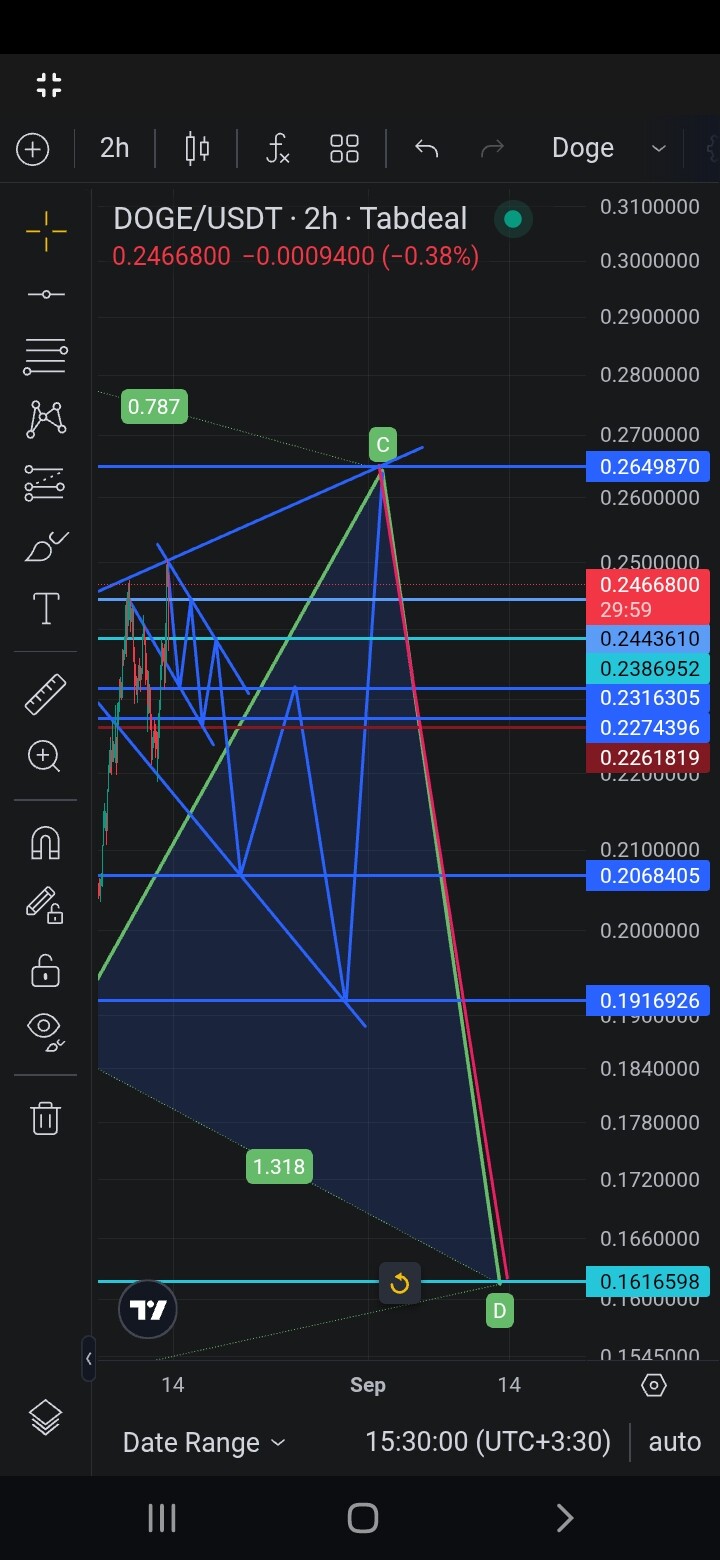Viewport: 720px width, 1560px height.
Task: Select the crosshair cursor tool
Action: pos(46,231)
